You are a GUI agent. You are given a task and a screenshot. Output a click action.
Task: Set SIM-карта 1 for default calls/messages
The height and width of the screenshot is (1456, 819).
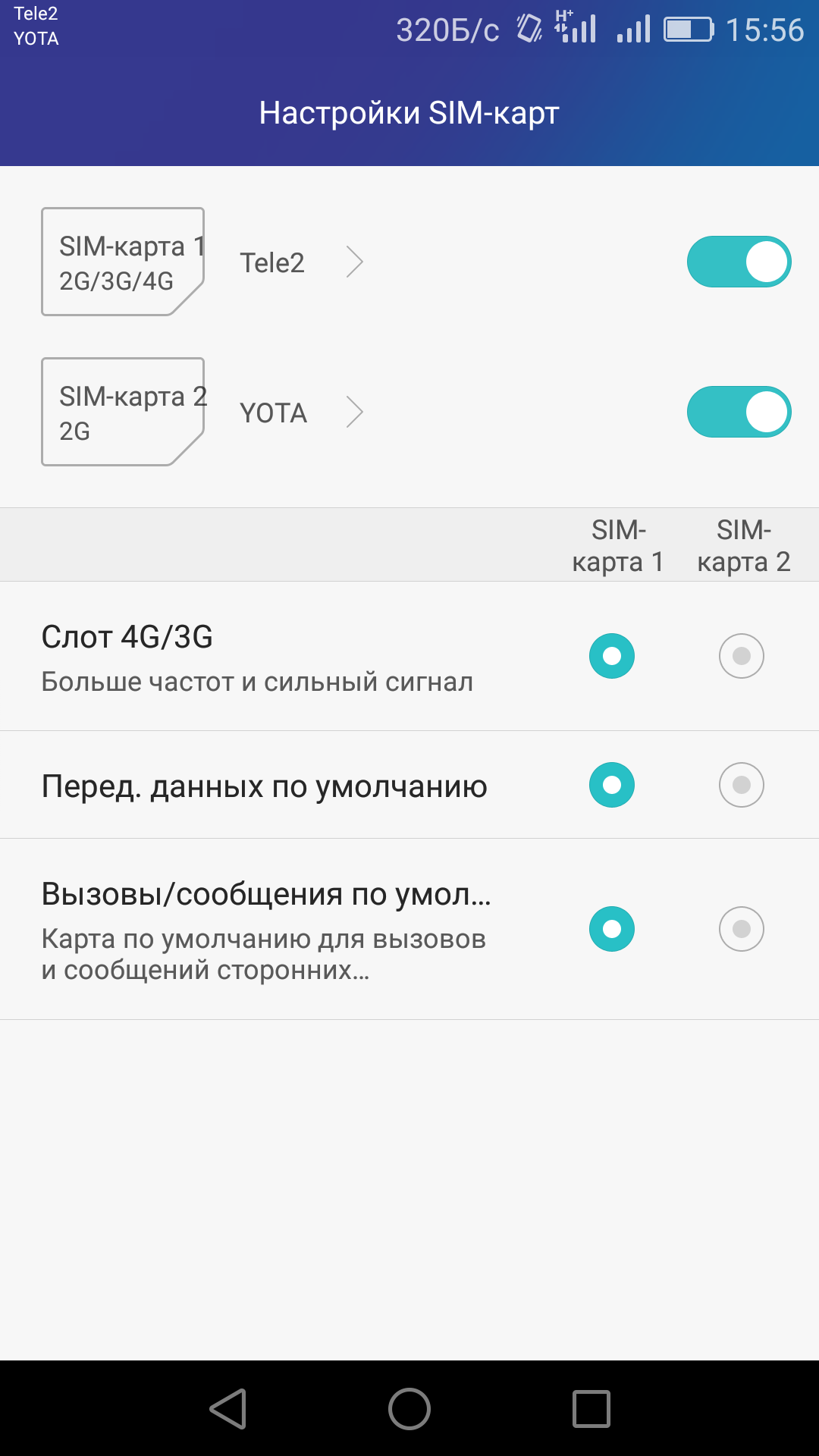point(612,929)
